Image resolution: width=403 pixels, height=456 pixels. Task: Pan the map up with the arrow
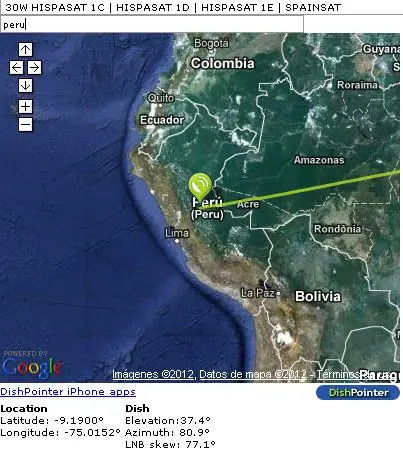[x=25, y=50]
